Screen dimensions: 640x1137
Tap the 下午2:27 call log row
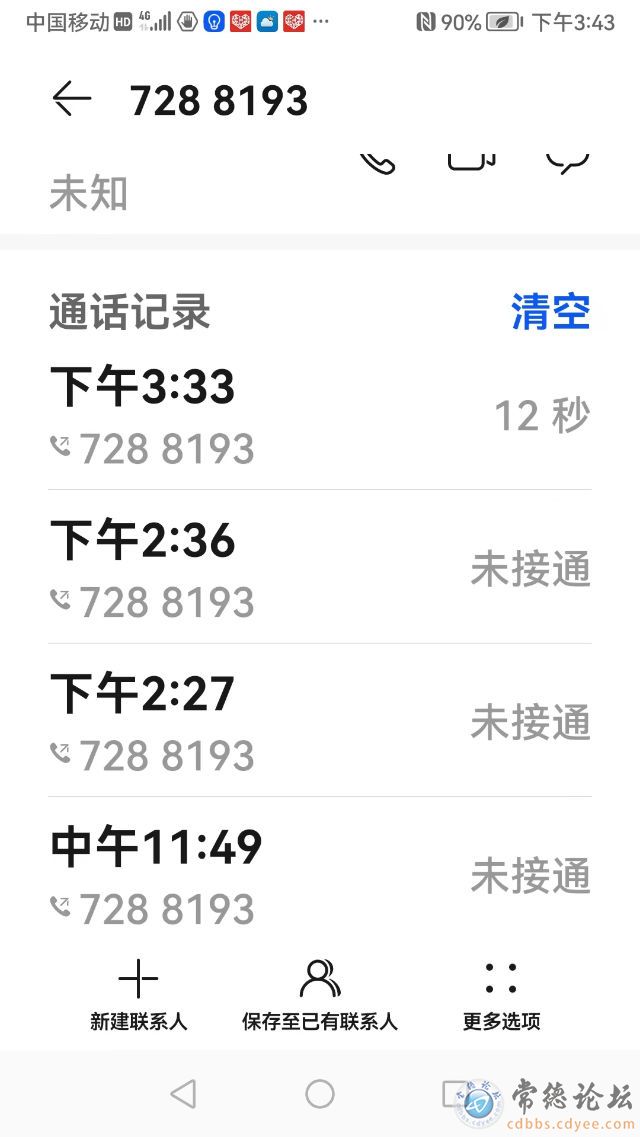tap(319, 722)
